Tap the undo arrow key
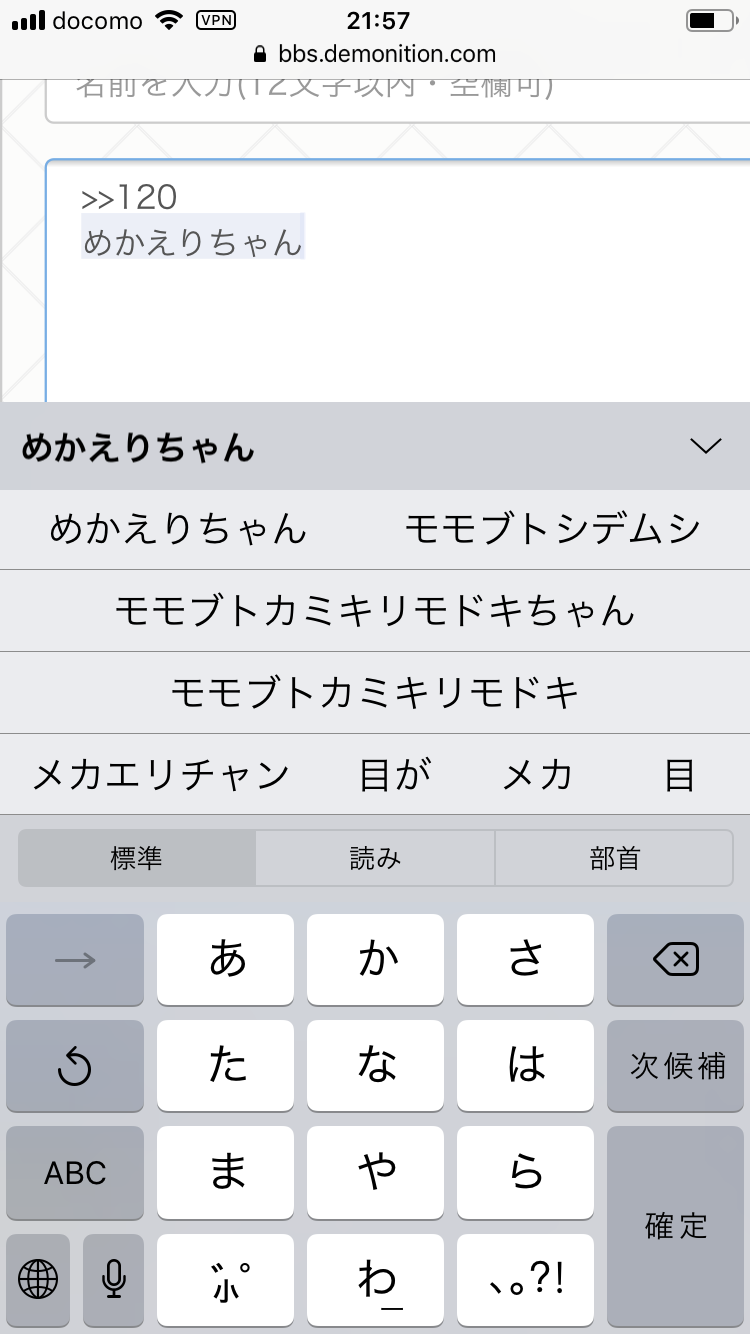 75,1067
